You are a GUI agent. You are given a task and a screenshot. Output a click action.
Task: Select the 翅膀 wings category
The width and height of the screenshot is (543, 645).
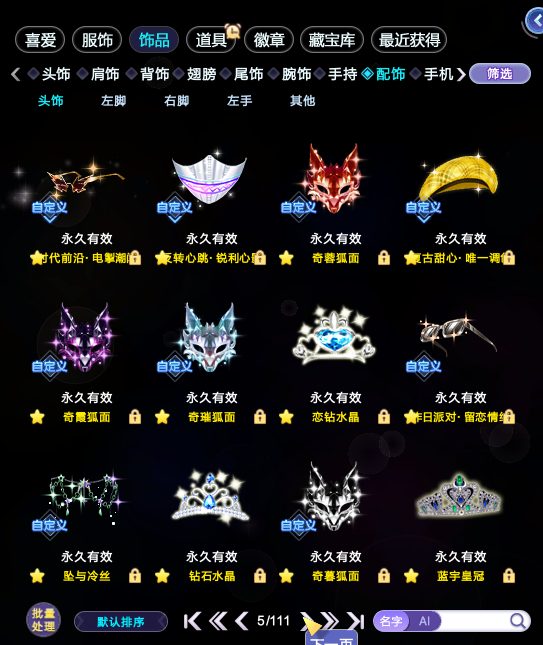tap(201, 74)
